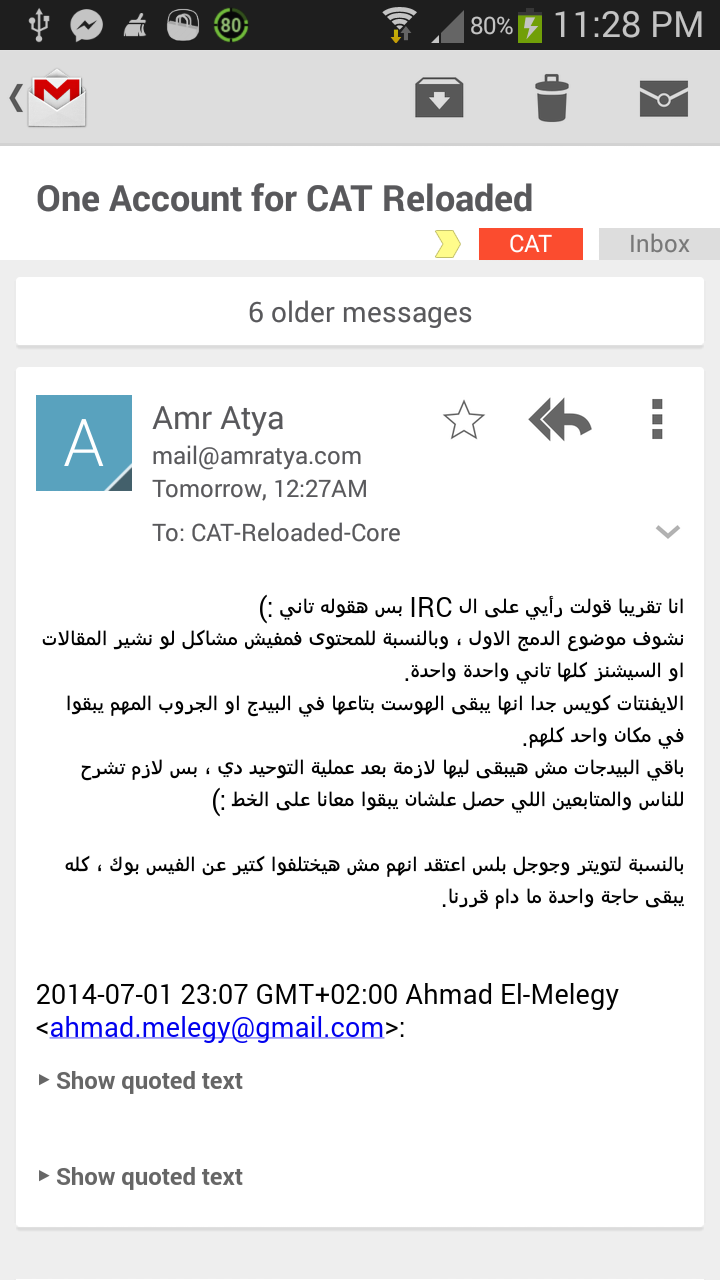Open ahmad.melegy@gmail.com email link

[217, 1027]
